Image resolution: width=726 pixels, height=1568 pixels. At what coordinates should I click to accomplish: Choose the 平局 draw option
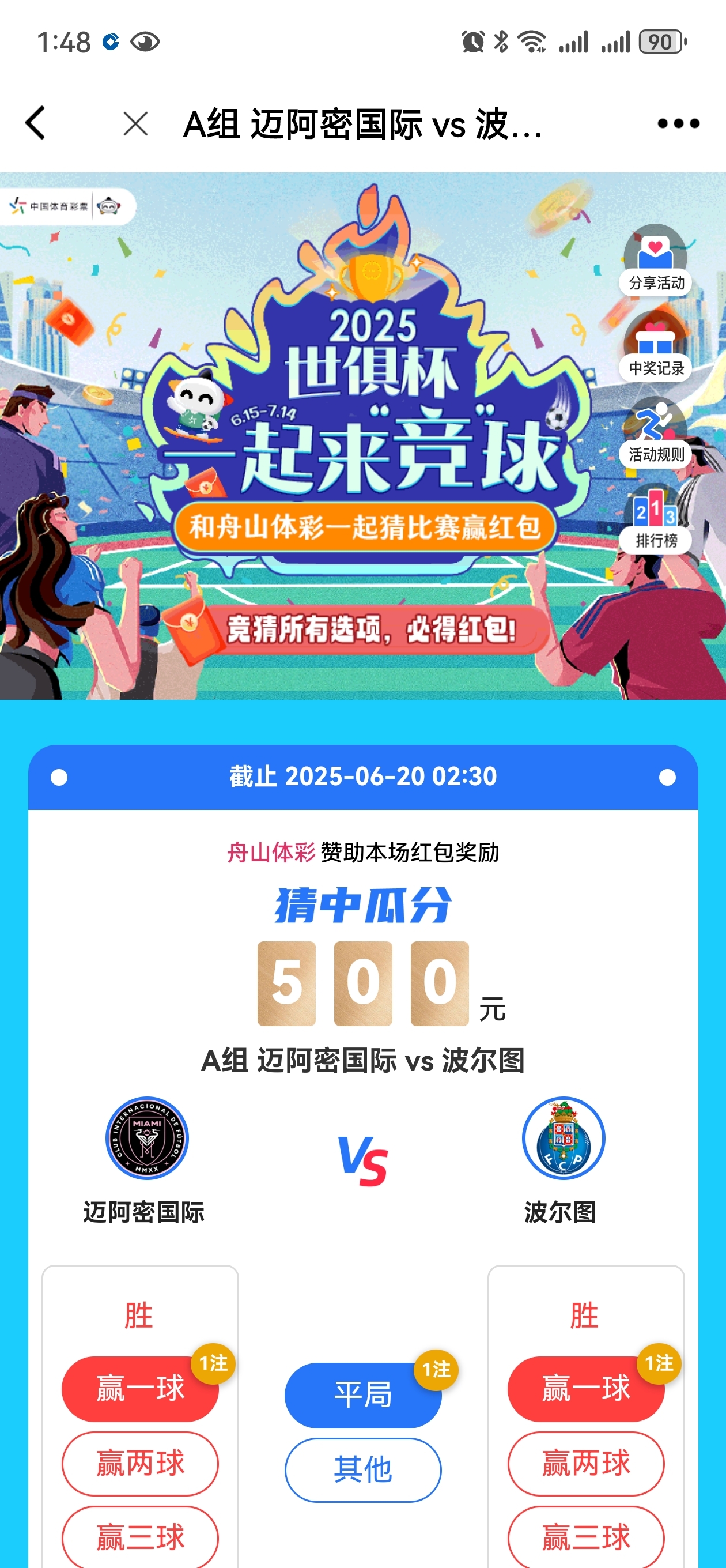coord(362,1394)
